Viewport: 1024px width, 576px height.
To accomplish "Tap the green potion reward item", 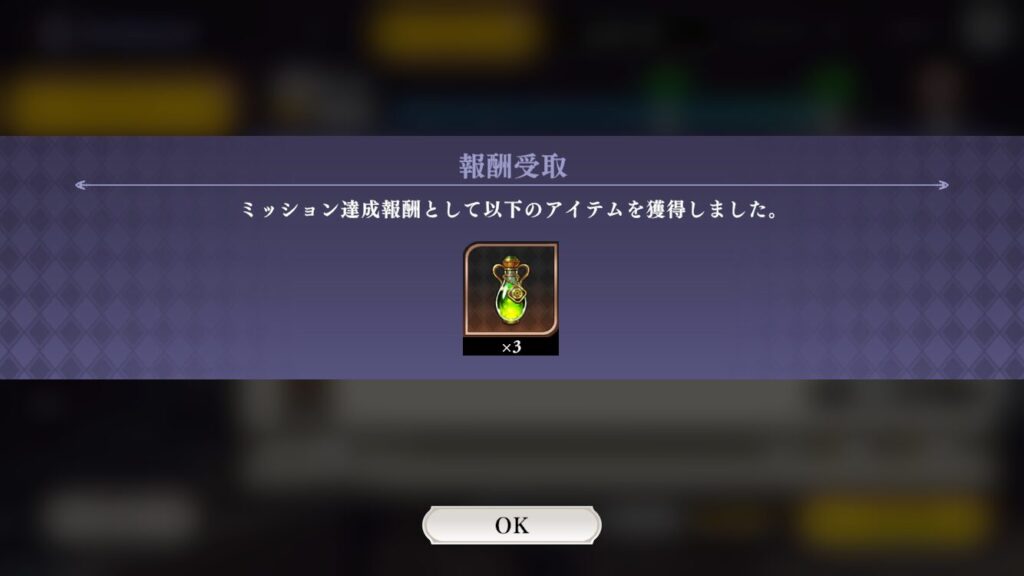I will coord(511,291).
